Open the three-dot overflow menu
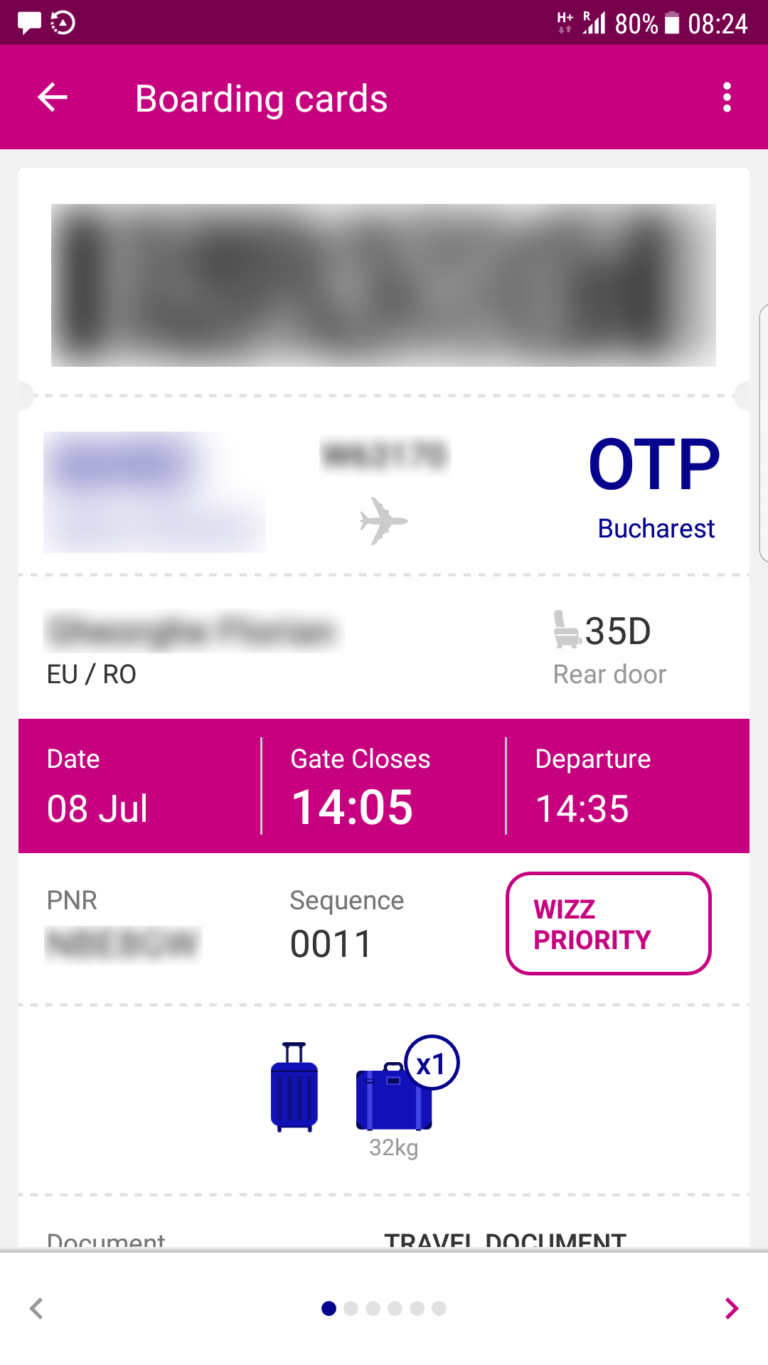 [x=727, y=97]
